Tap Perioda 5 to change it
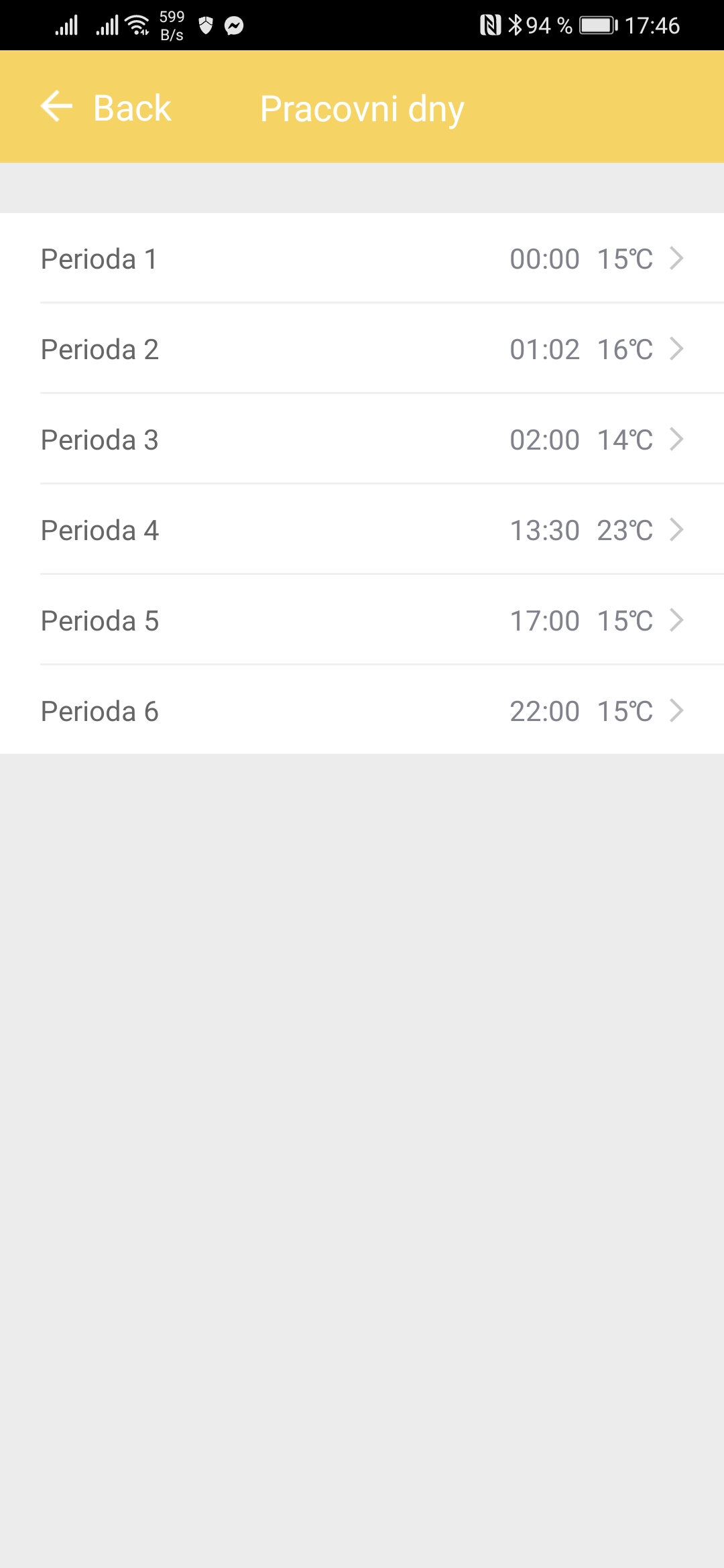 (362, 620)
